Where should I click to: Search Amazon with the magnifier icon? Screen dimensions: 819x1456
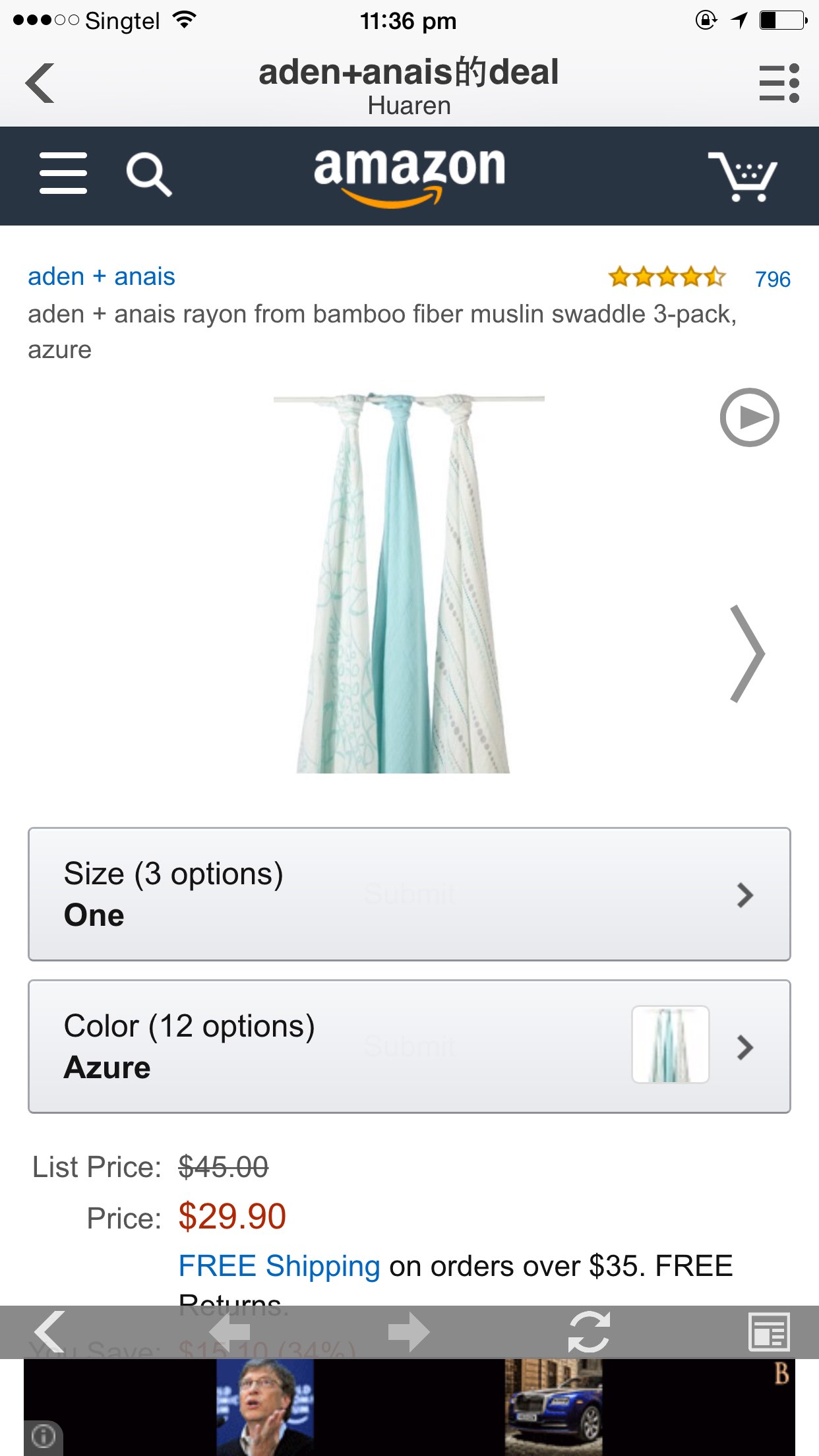(x=148, y=175)
